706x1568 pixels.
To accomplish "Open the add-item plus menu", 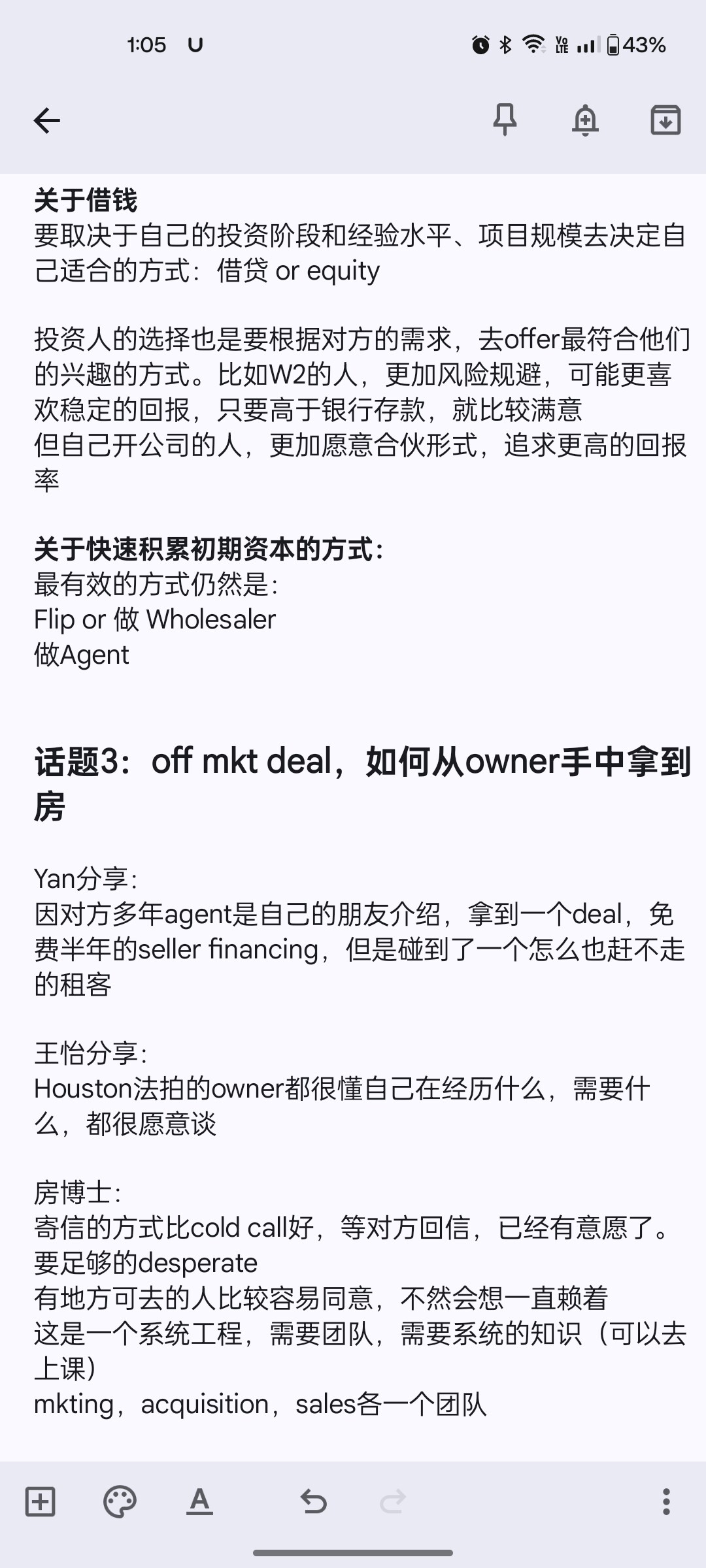I will pyautogui.click(x=40, y=1501).
